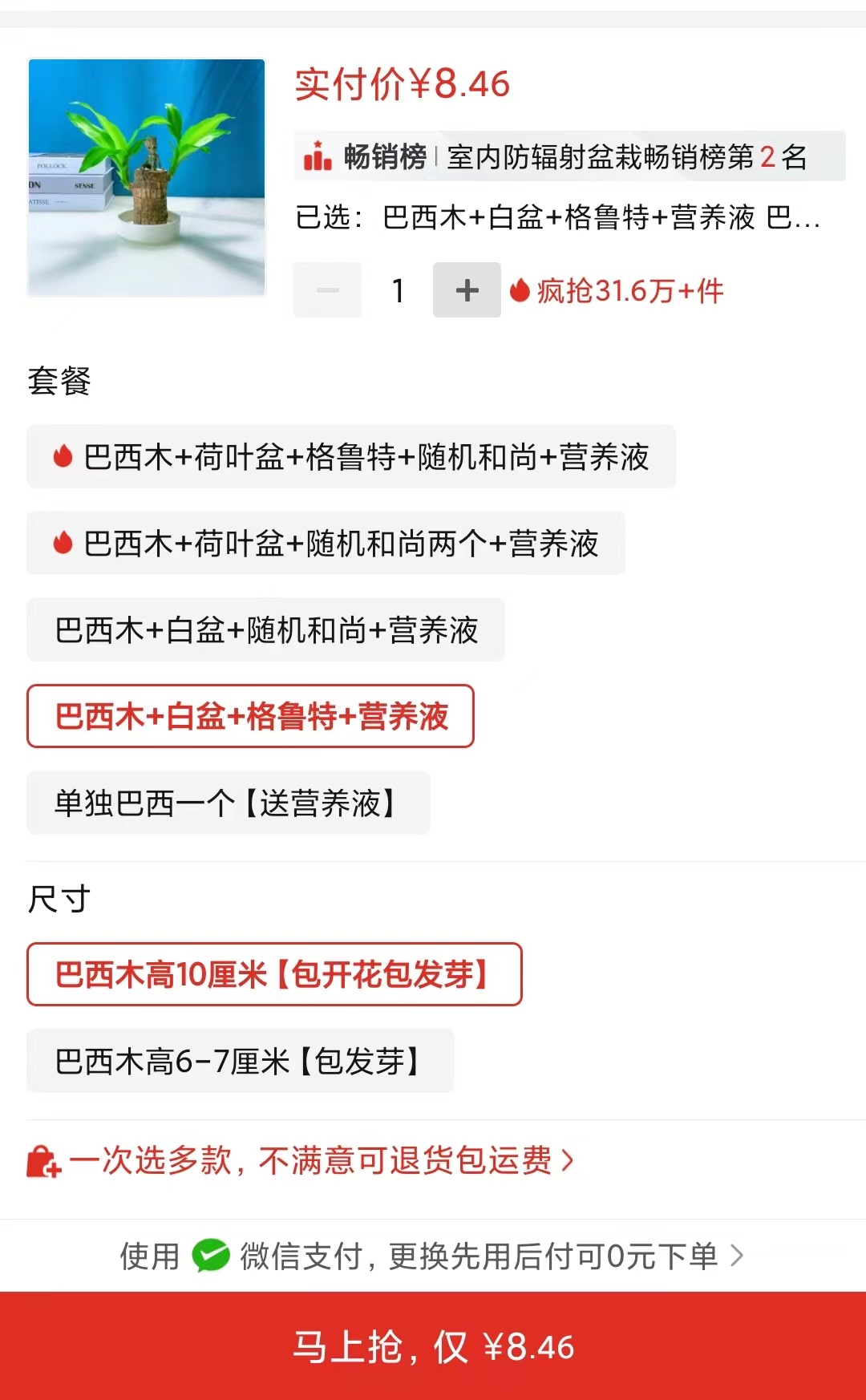Pick 巴西木+白盆+随机和尚+营养液 package

(265, 630)
